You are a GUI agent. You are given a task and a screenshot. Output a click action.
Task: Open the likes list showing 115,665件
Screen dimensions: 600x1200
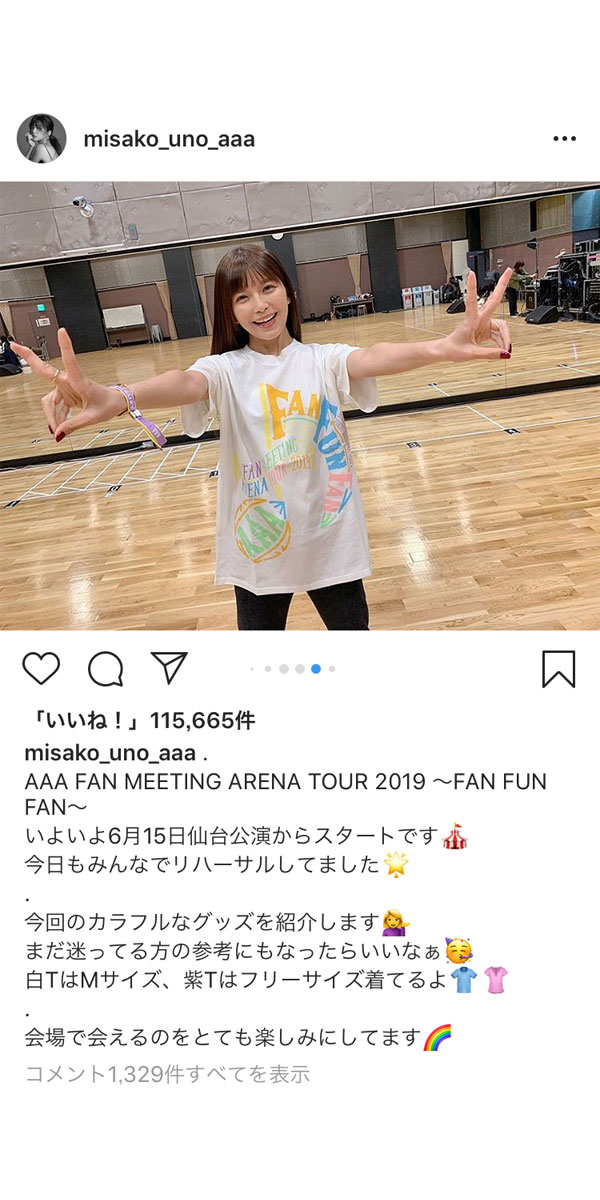(x=140, y=720)
